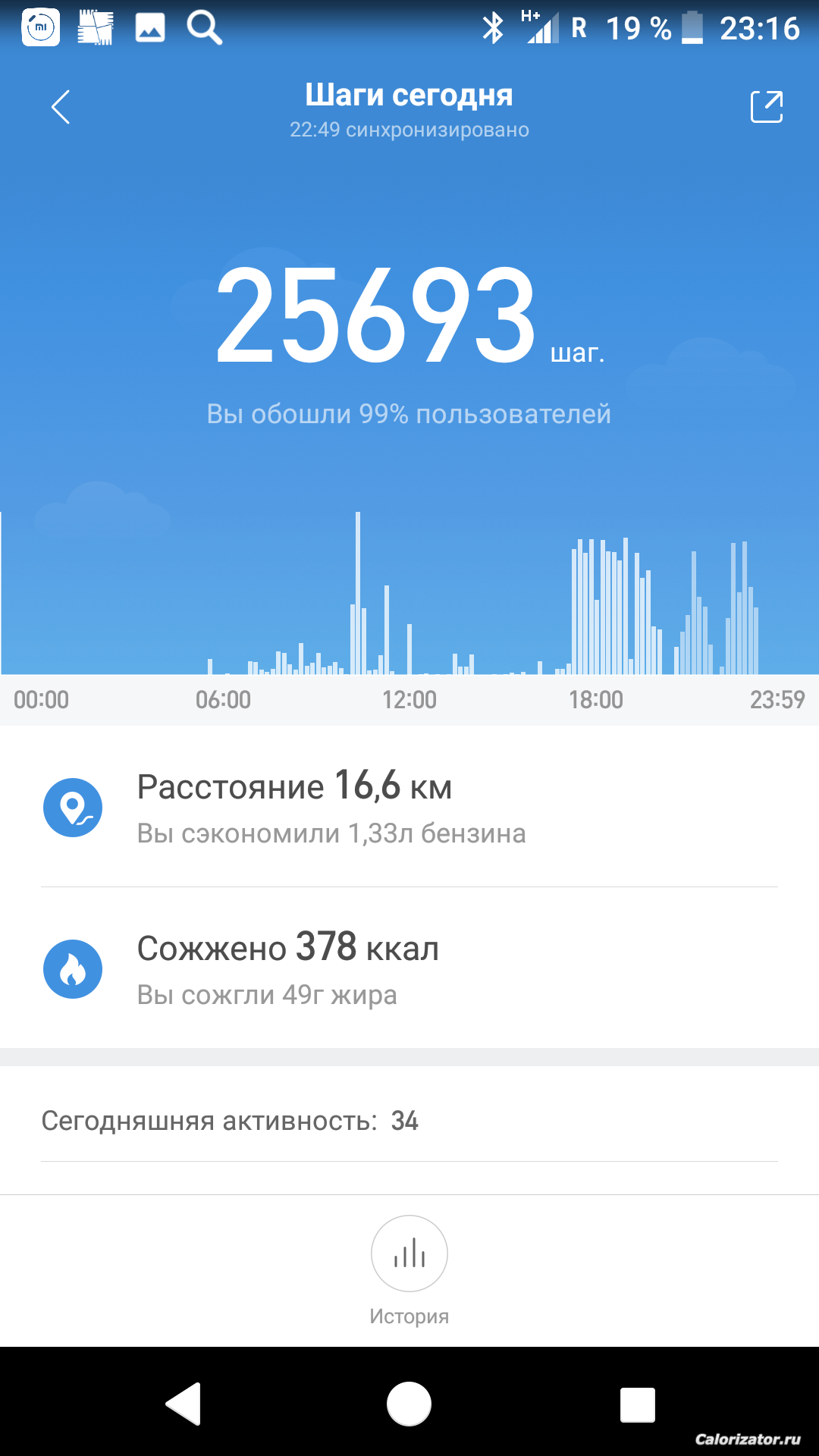Open the История history button

coord(409,1254)
